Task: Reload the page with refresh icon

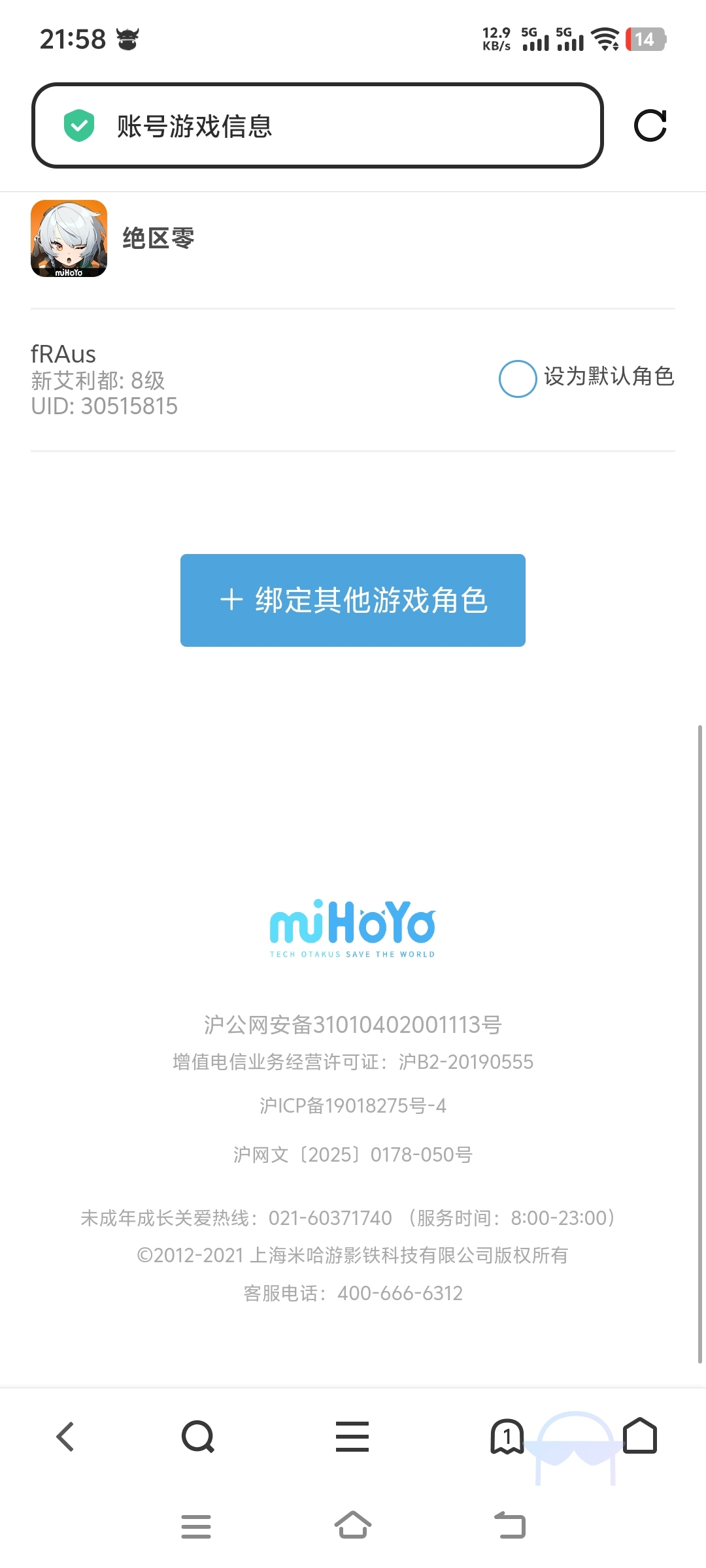Action: point(650,125)
